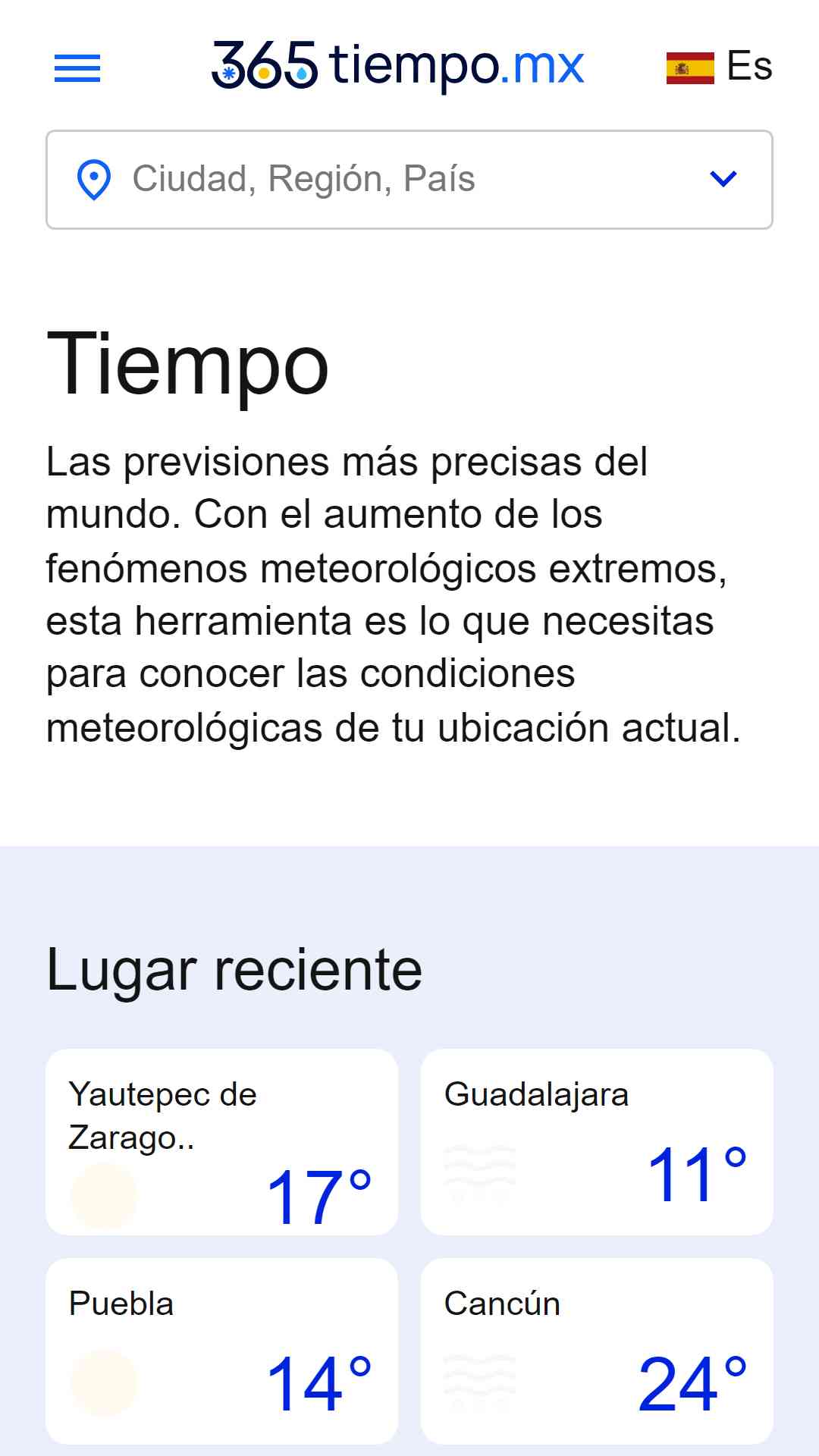Tap the Ciudad, Región, País search field

(409, 180)
